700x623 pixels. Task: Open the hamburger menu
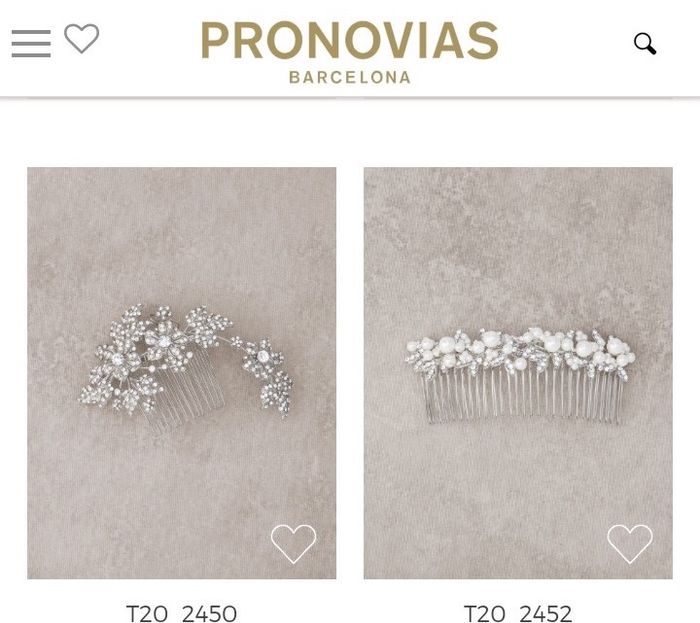[x=31, y=43]
